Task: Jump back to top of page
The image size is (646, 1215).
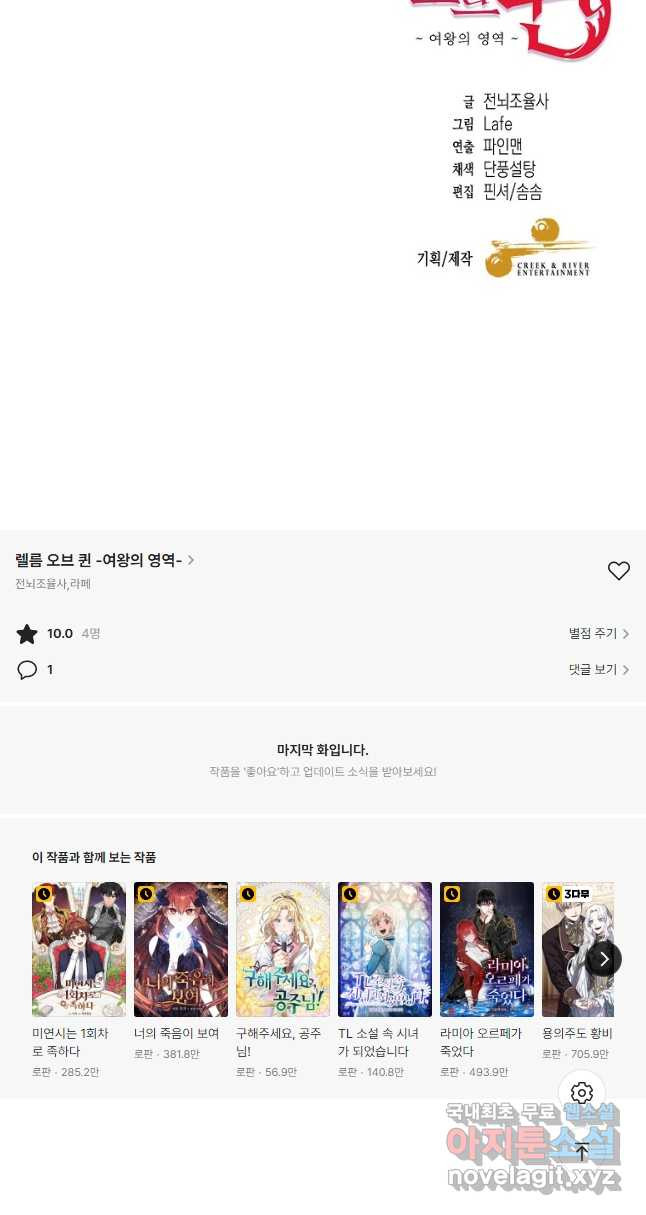Action: [x=582, y=1151]
